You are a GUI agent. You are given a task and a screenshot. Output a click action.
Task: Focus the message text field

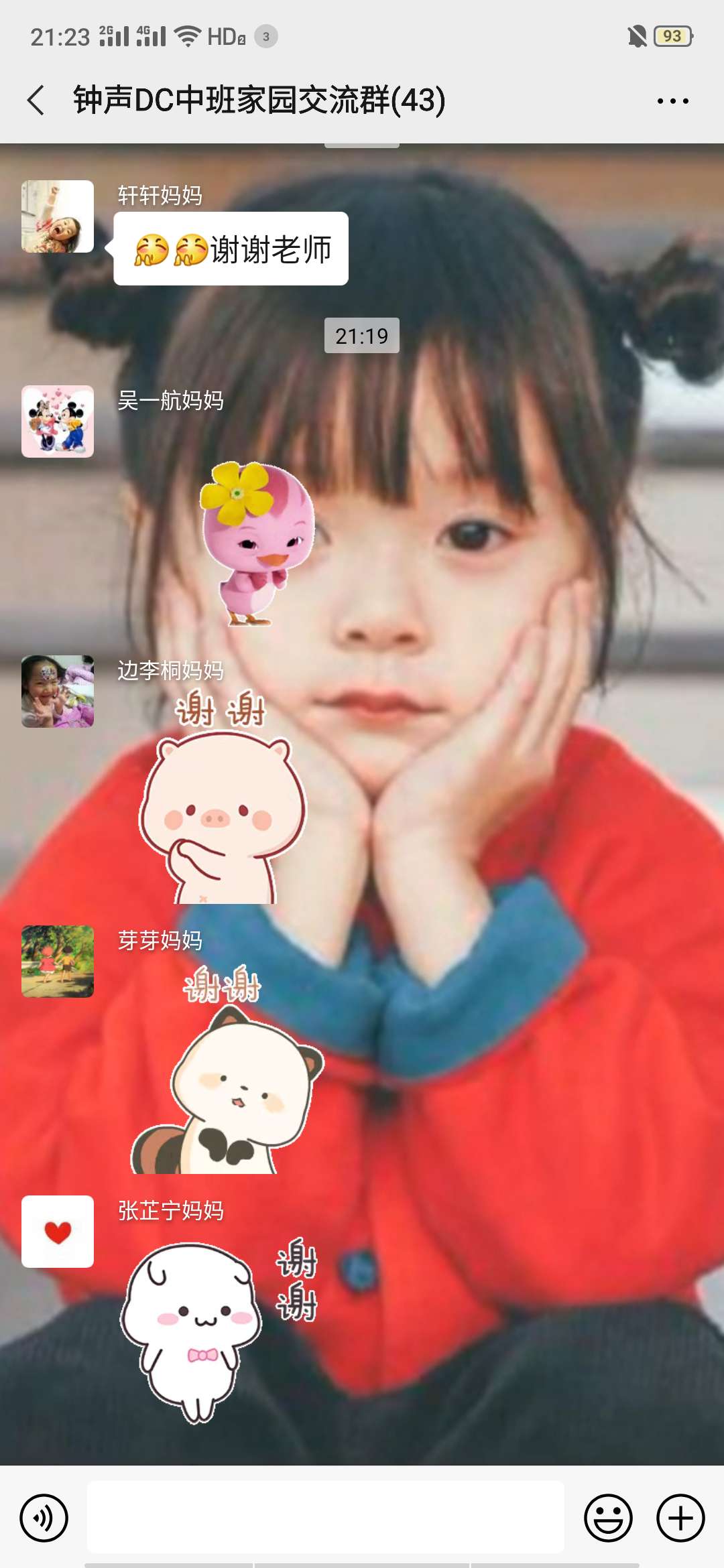(325, 1517)
